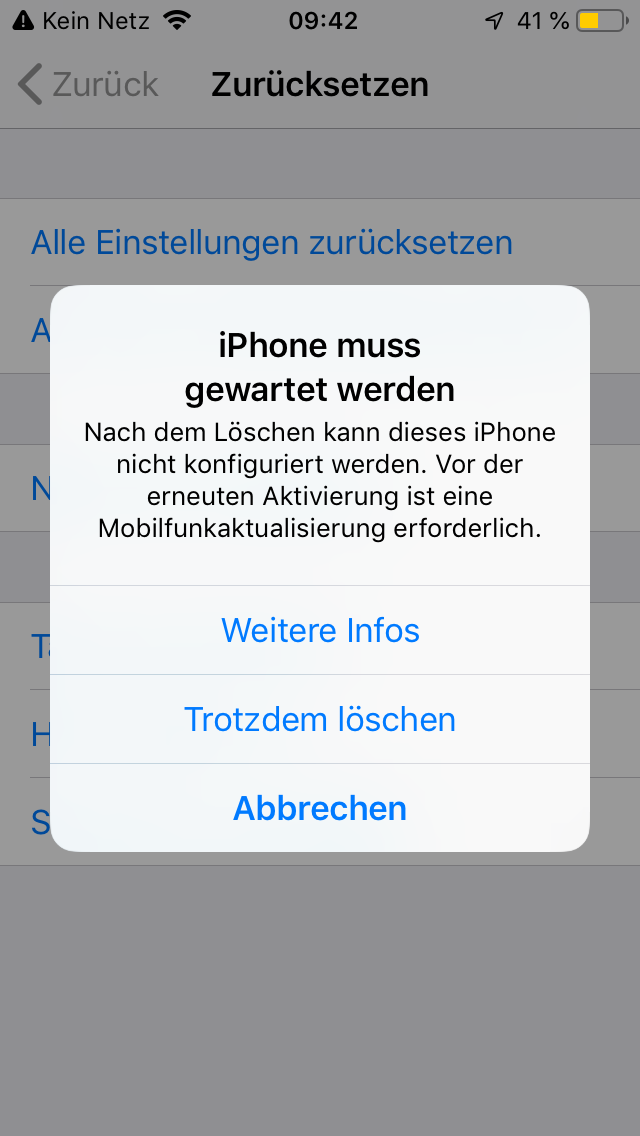Dismiss the dialog with Abbrechen

click(x=320, y=808)
